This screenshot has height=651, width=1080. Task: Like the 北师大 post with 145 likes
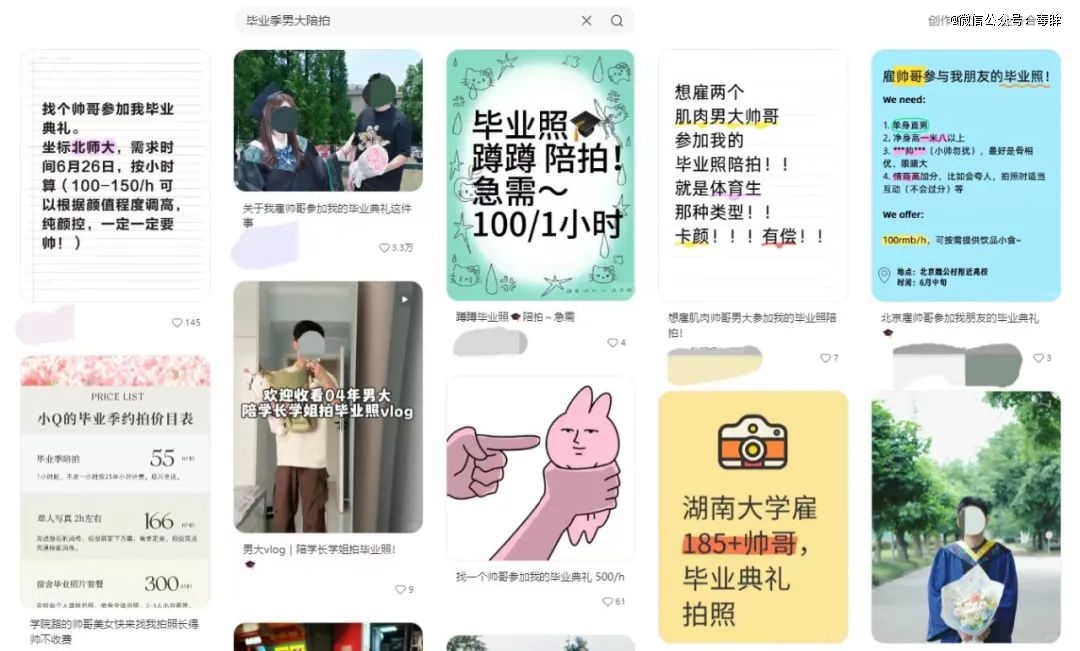178,323
